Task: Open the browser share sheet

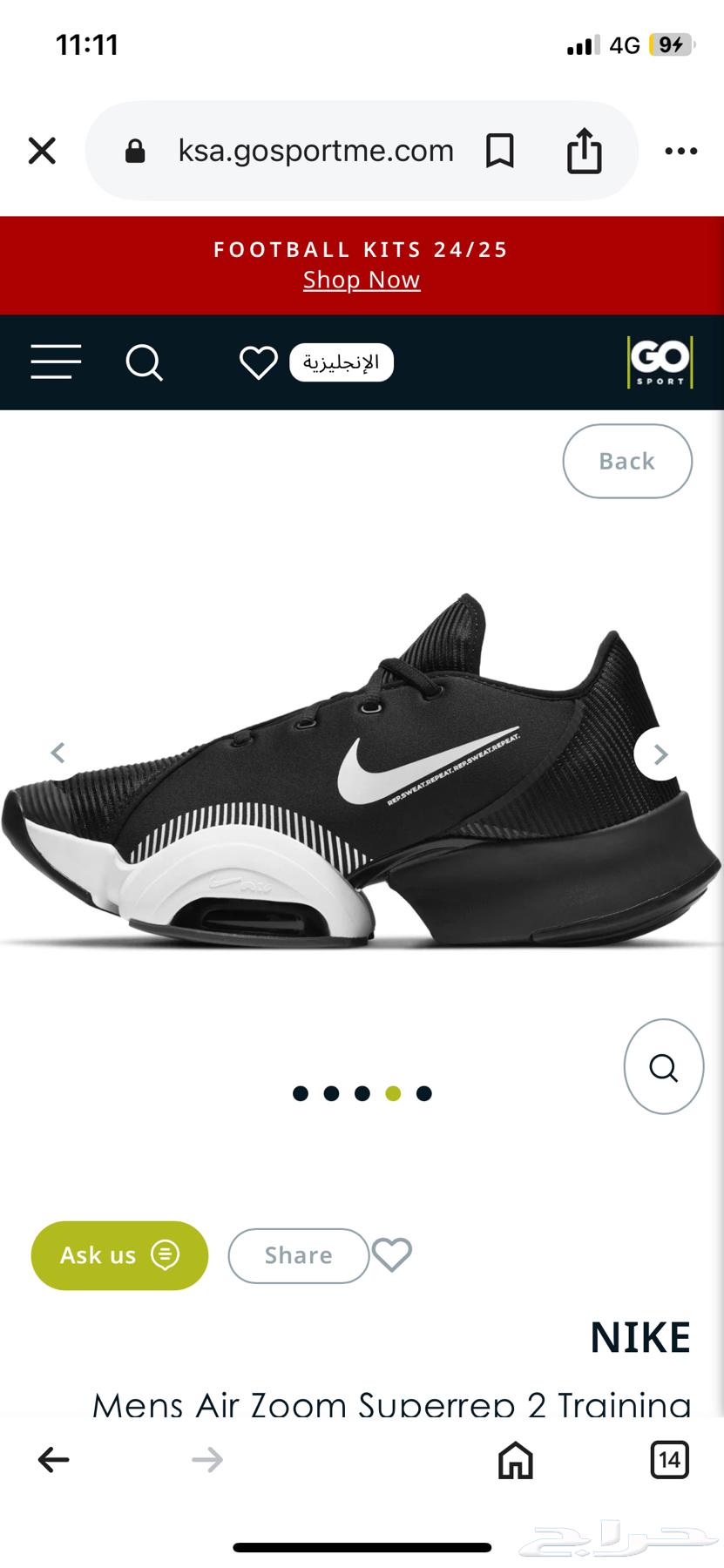Action: (584, 151)
